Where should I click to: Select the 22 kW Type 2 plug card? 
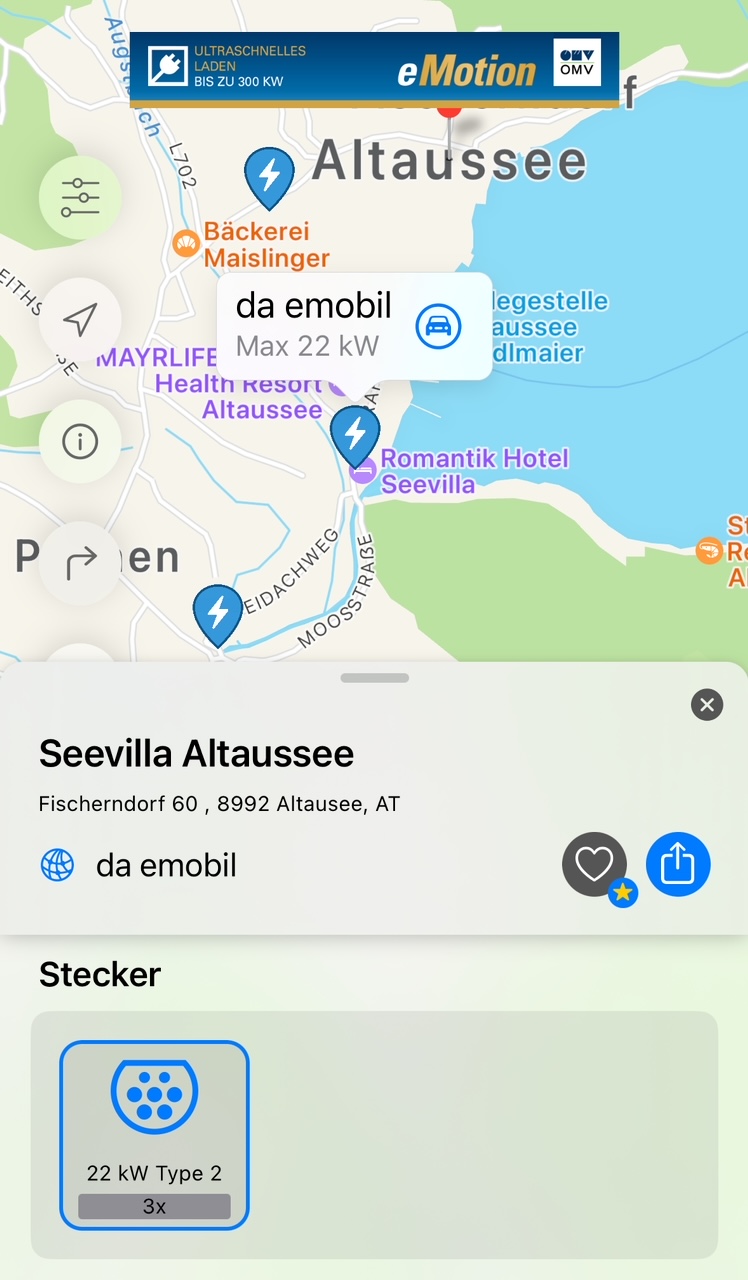pos(154,1135)
